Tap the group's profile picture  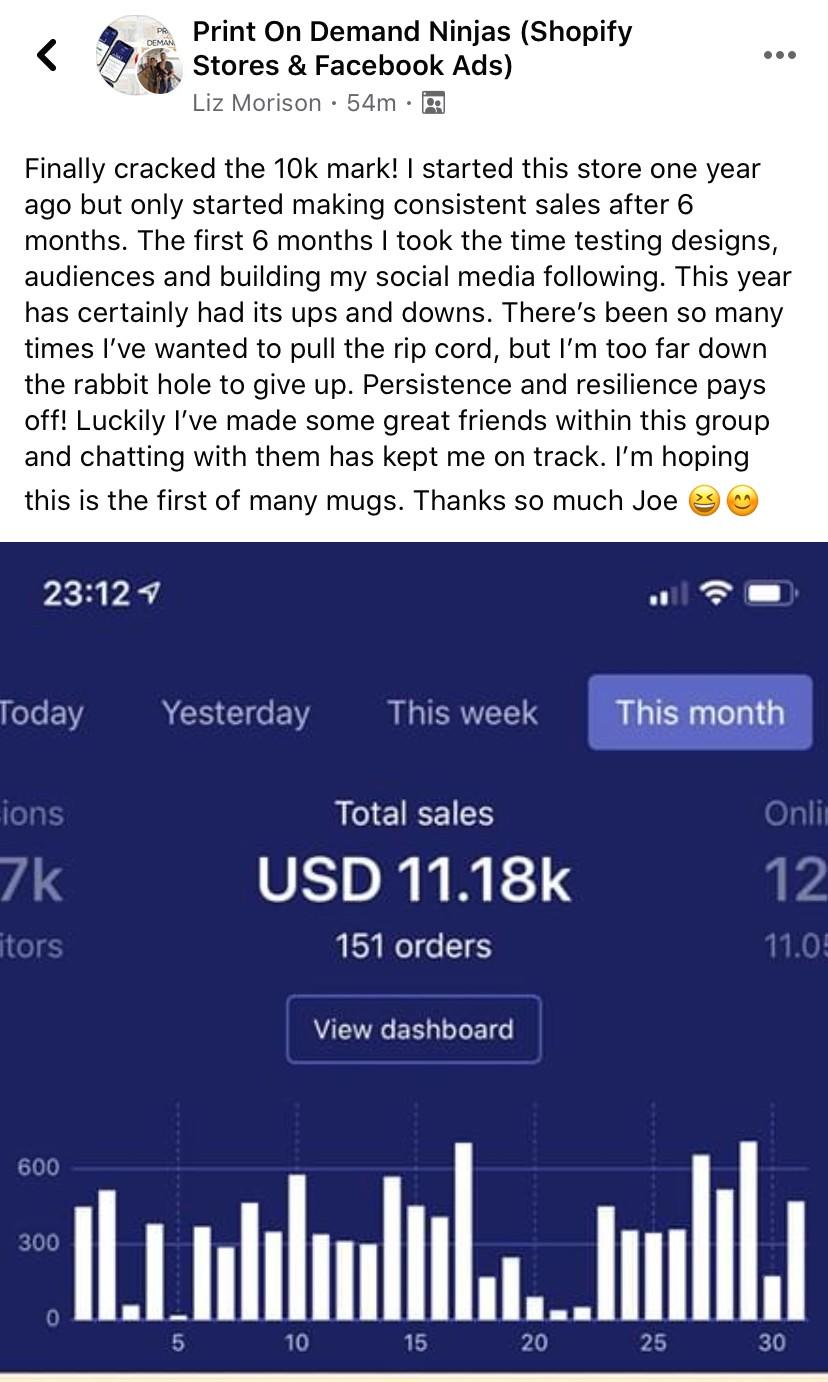click(138, 55)
